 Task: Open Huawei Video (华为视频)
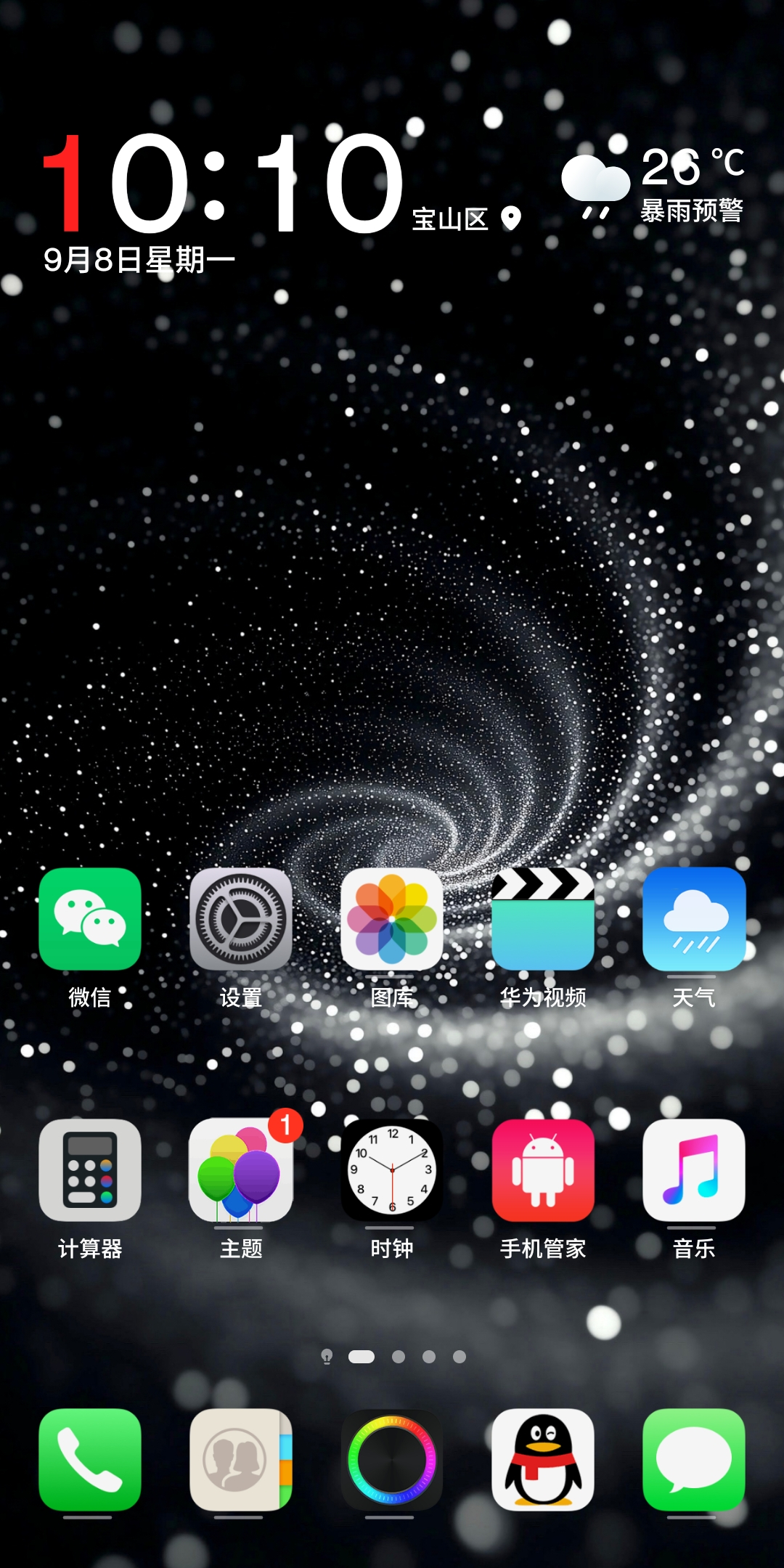543,919
